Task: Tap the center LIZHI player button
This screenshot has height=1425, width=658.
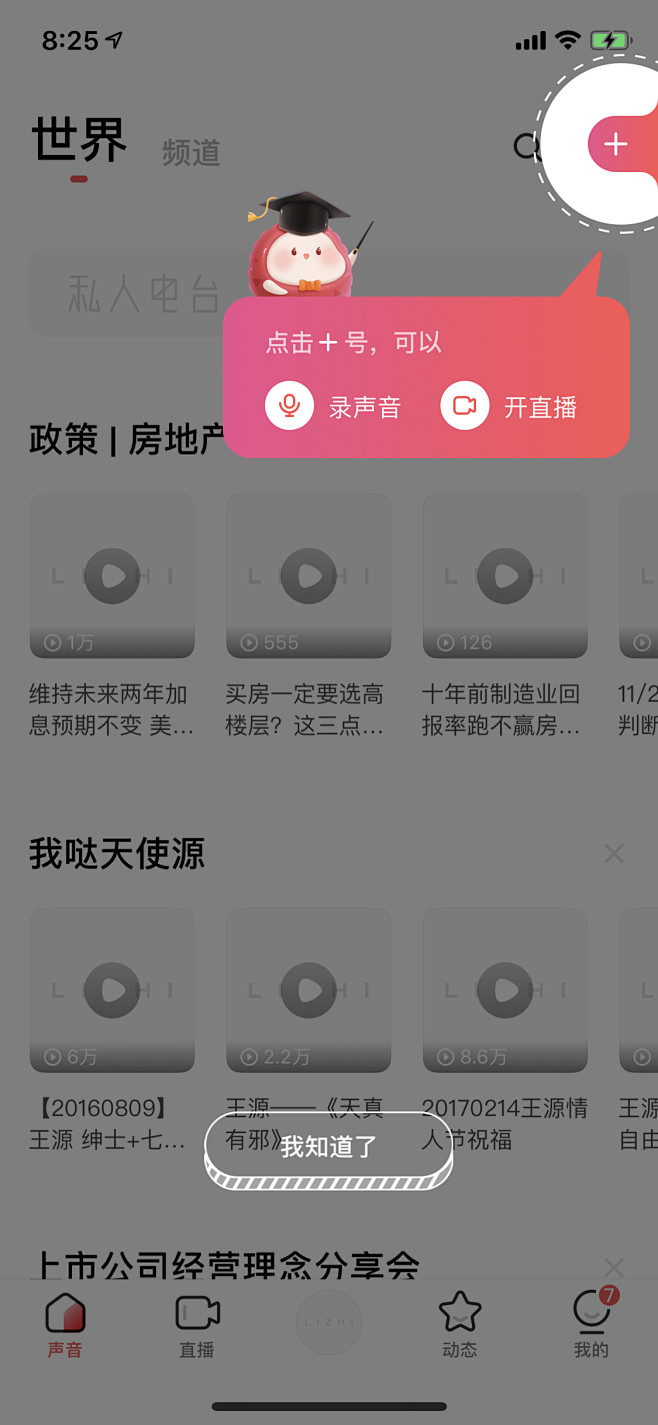Action: coord(328,1322)
